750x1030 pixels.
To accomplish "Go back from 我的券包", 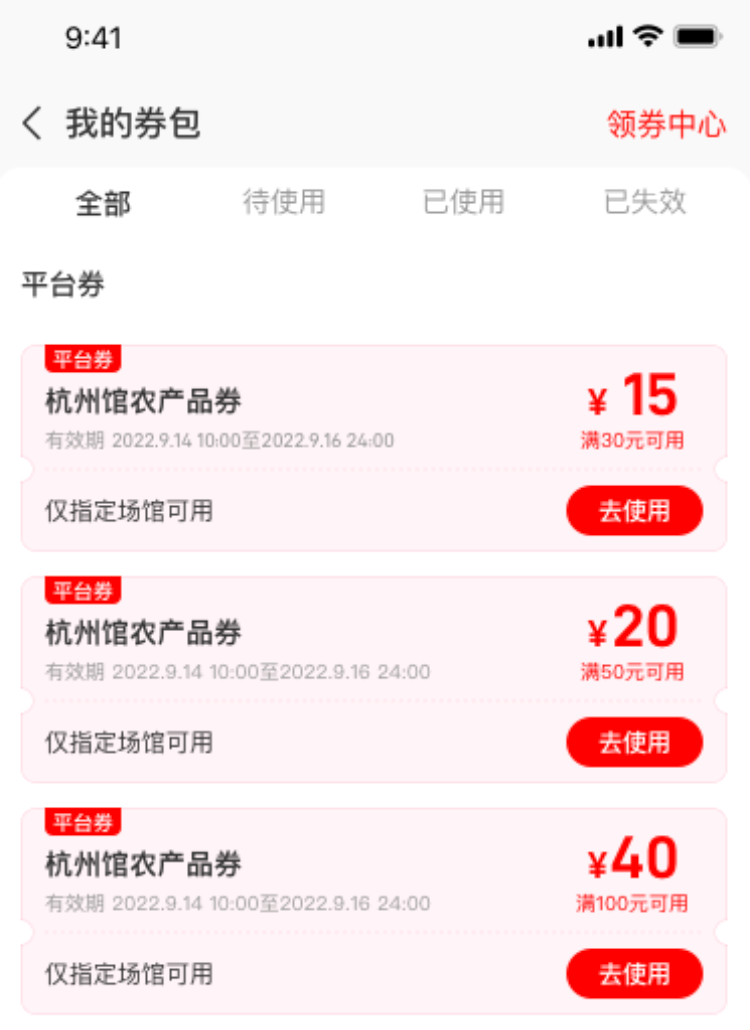I will 33,125.
